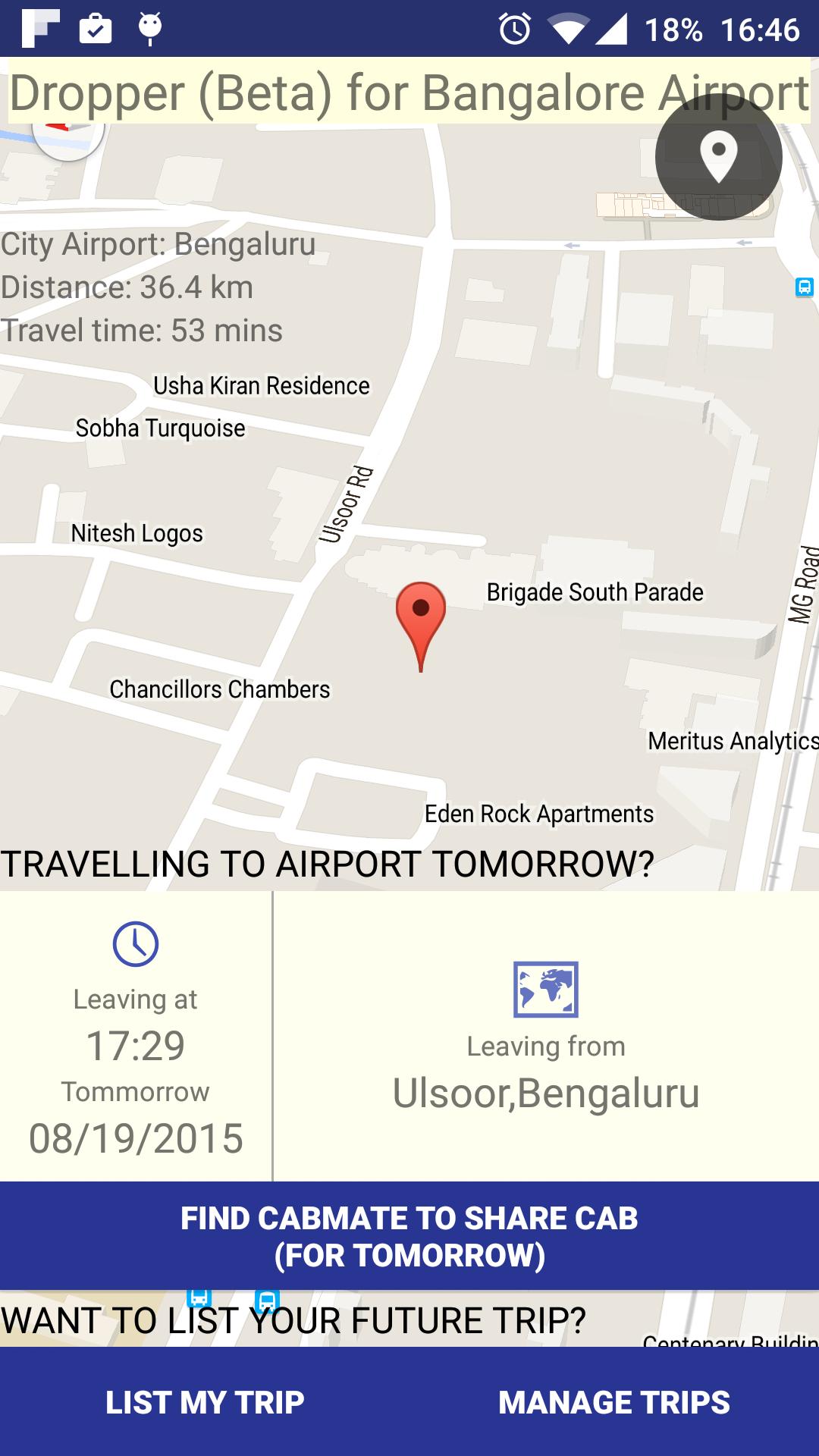Tap the clock icon above Leaving at

point(134,943)
